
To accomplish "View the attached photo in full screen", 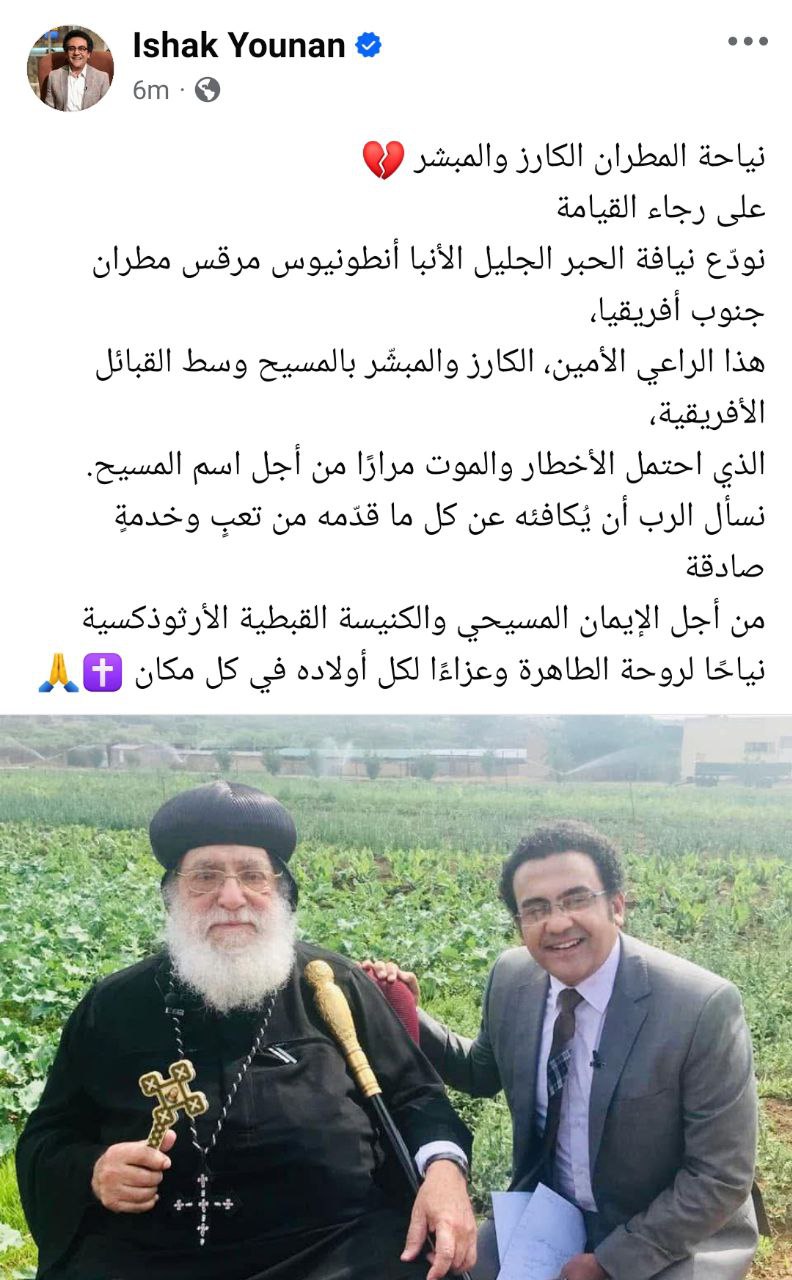I will coord(396,997).
